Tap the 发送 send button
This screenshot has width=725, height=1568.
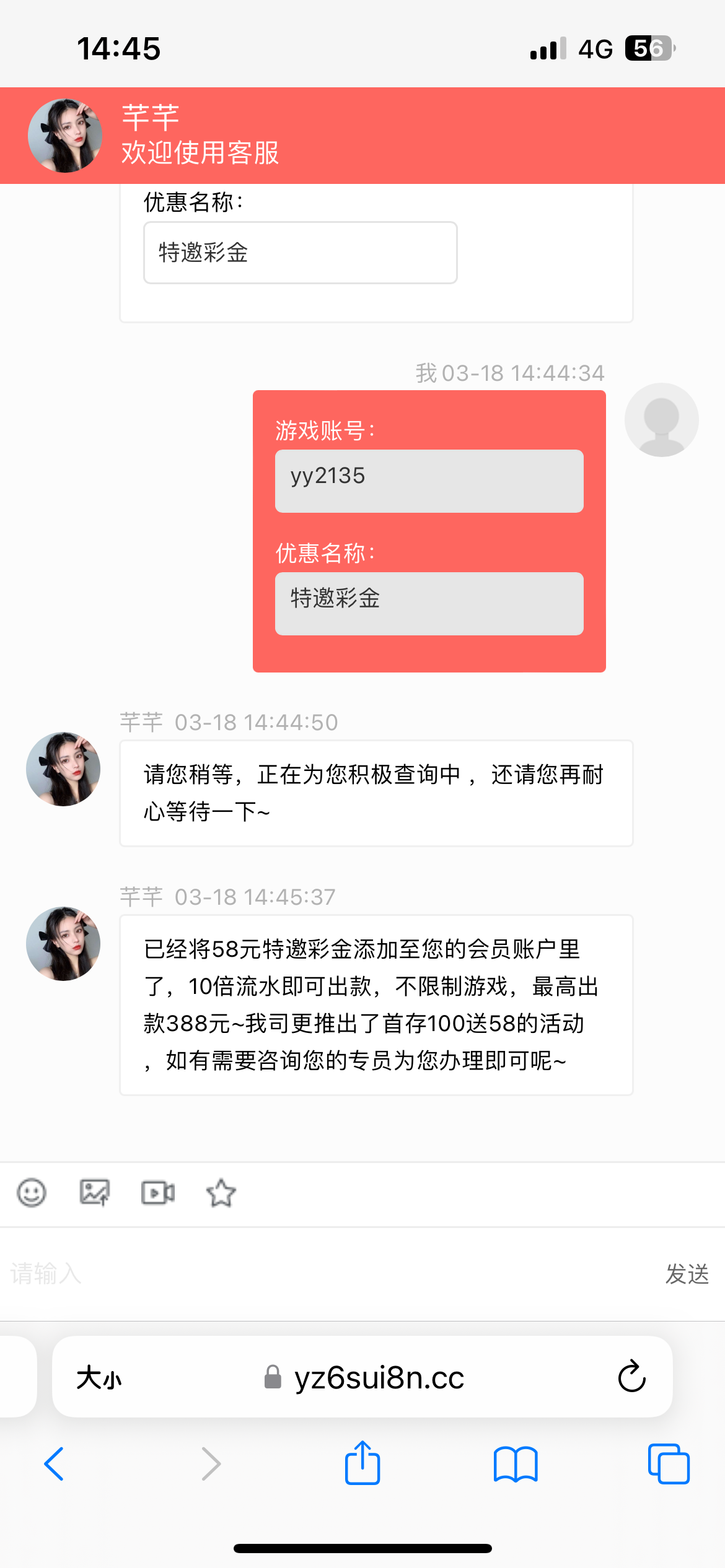(687, 1275)
